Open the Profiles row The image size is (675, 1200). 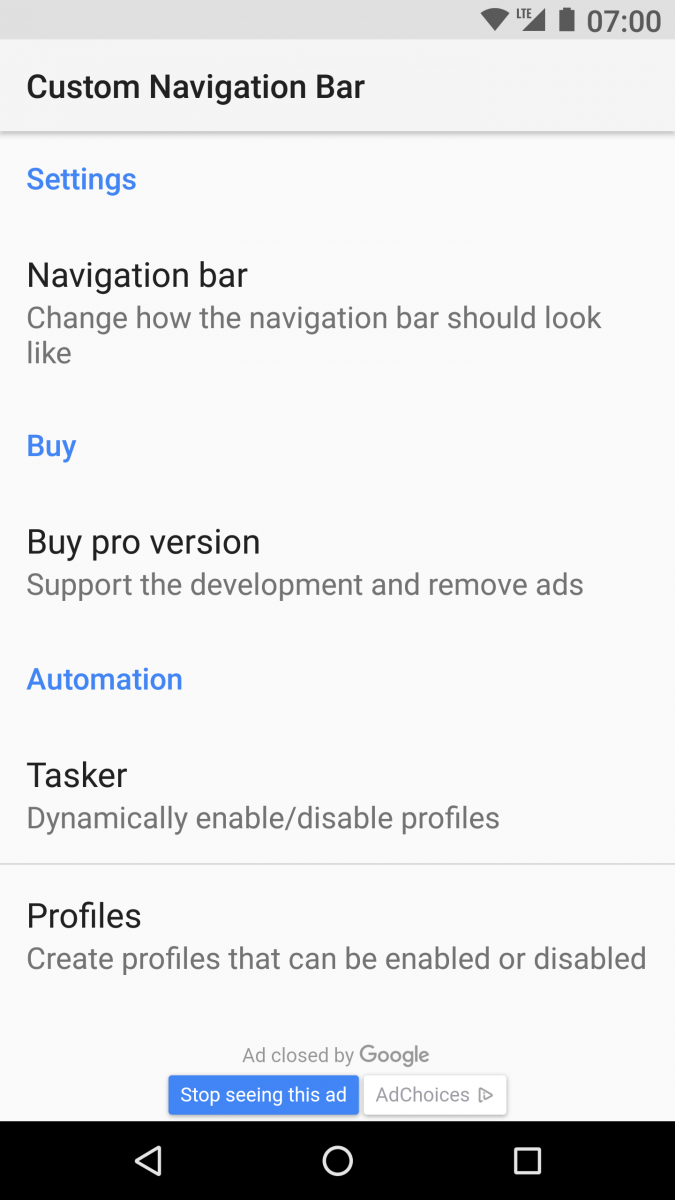click(337, 936)
